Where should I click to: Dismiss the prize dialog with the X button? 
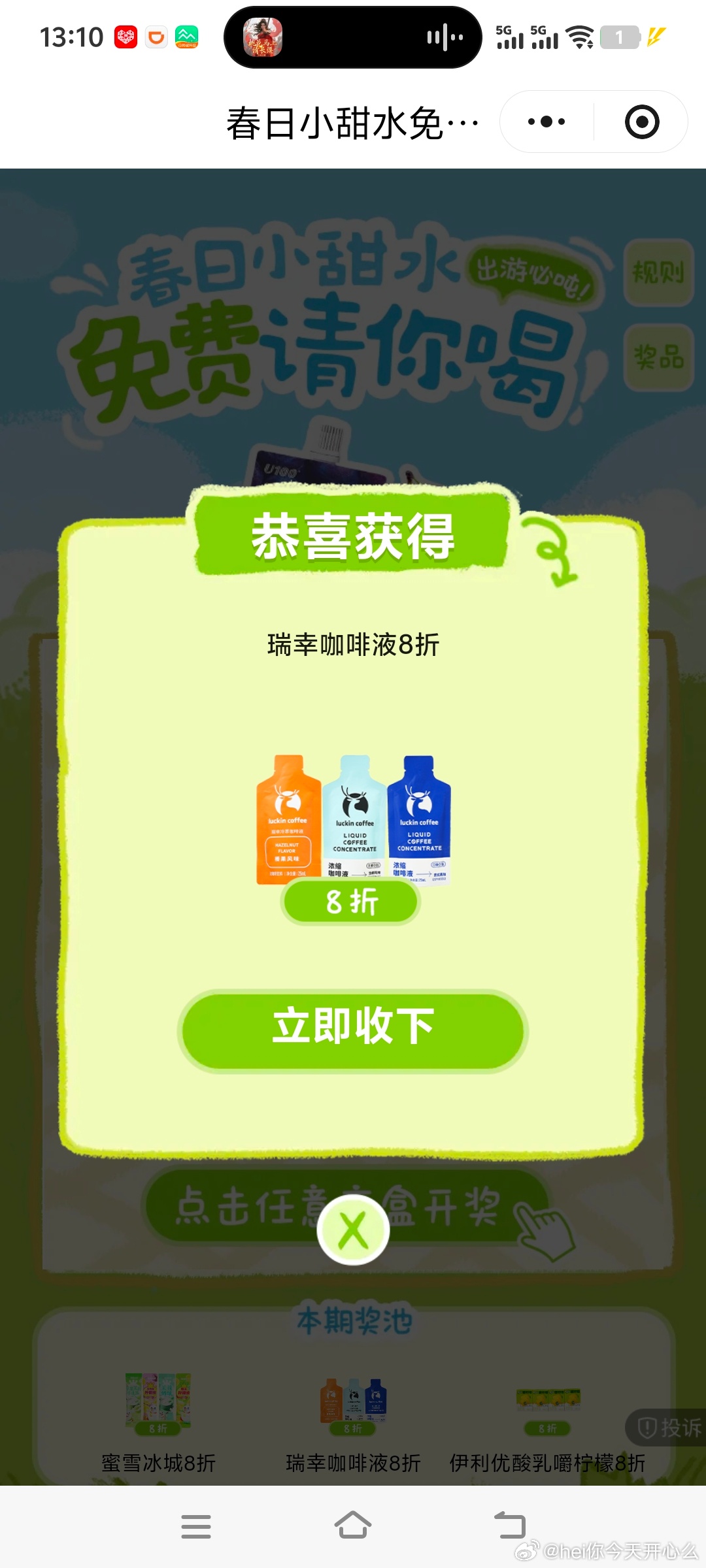pos(353,1230)
